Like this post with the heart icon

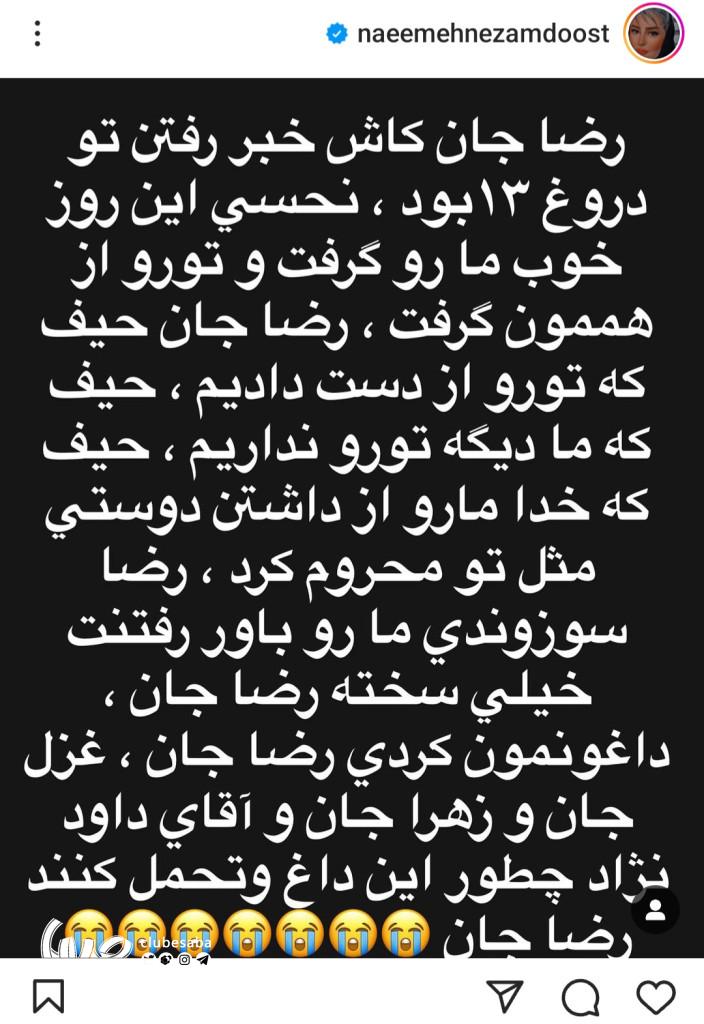pos(656,996)
